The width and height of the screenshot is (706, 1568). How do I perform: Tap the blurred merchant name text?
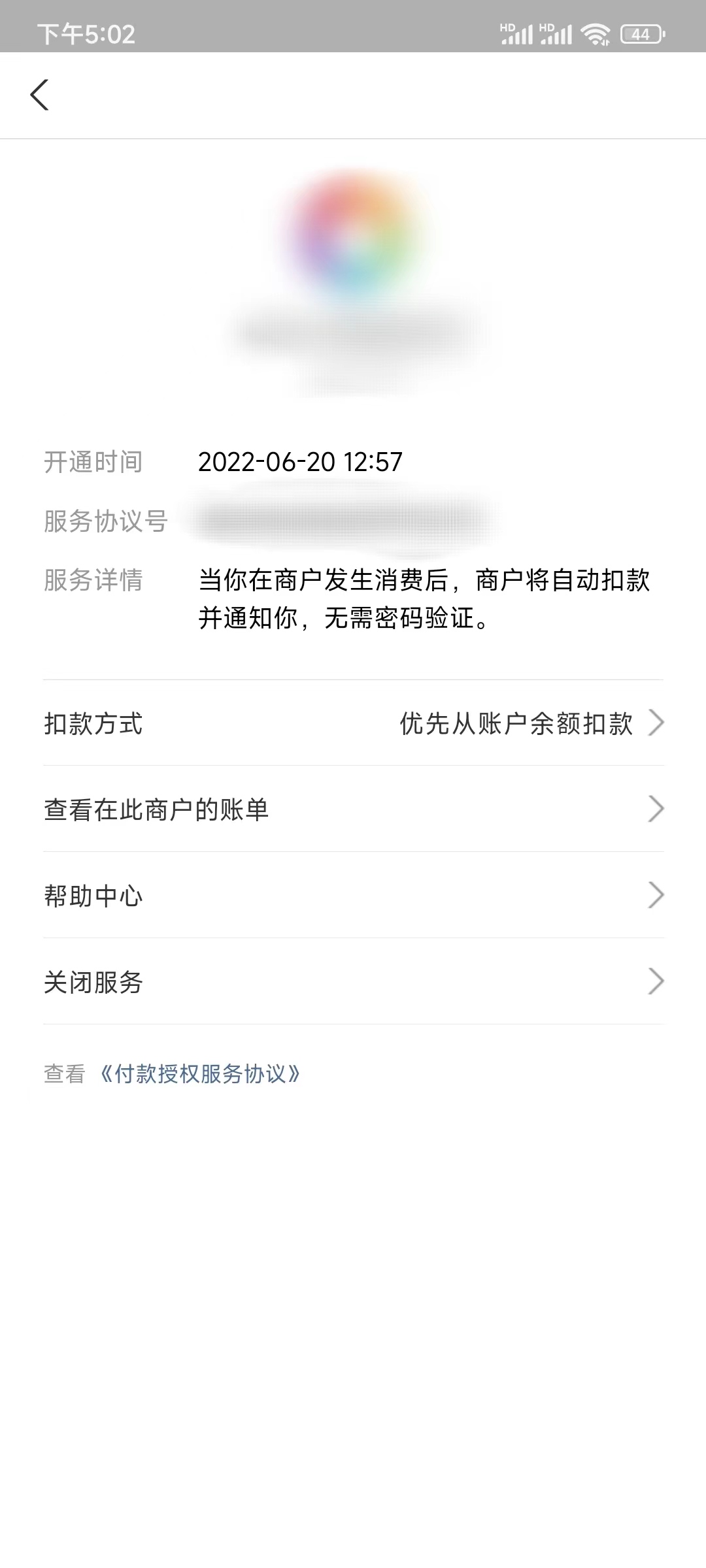coord(353,333)
